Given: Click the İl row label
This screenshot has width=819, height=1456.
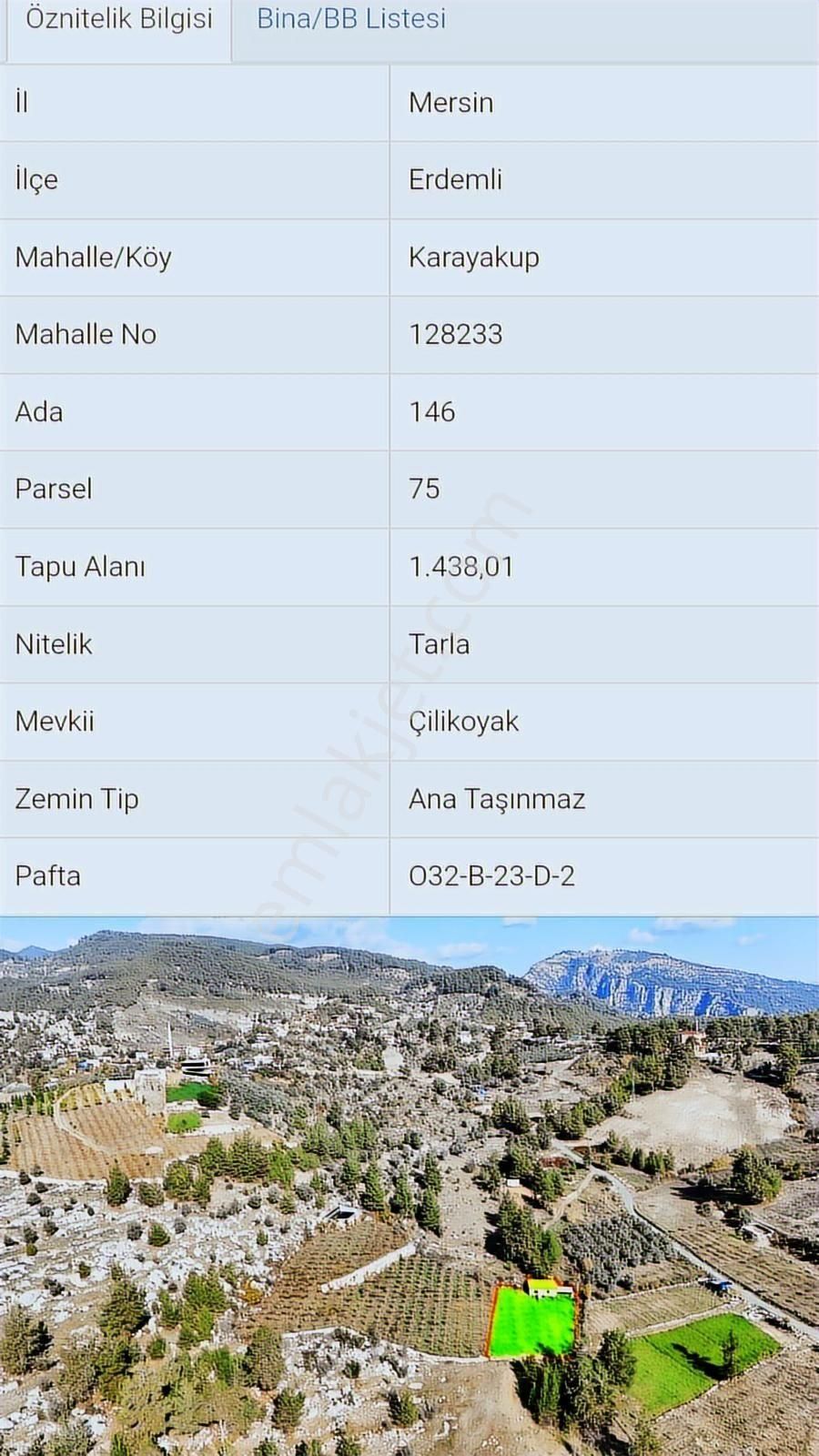Looking at the screenshot, I should click(20, 102).
